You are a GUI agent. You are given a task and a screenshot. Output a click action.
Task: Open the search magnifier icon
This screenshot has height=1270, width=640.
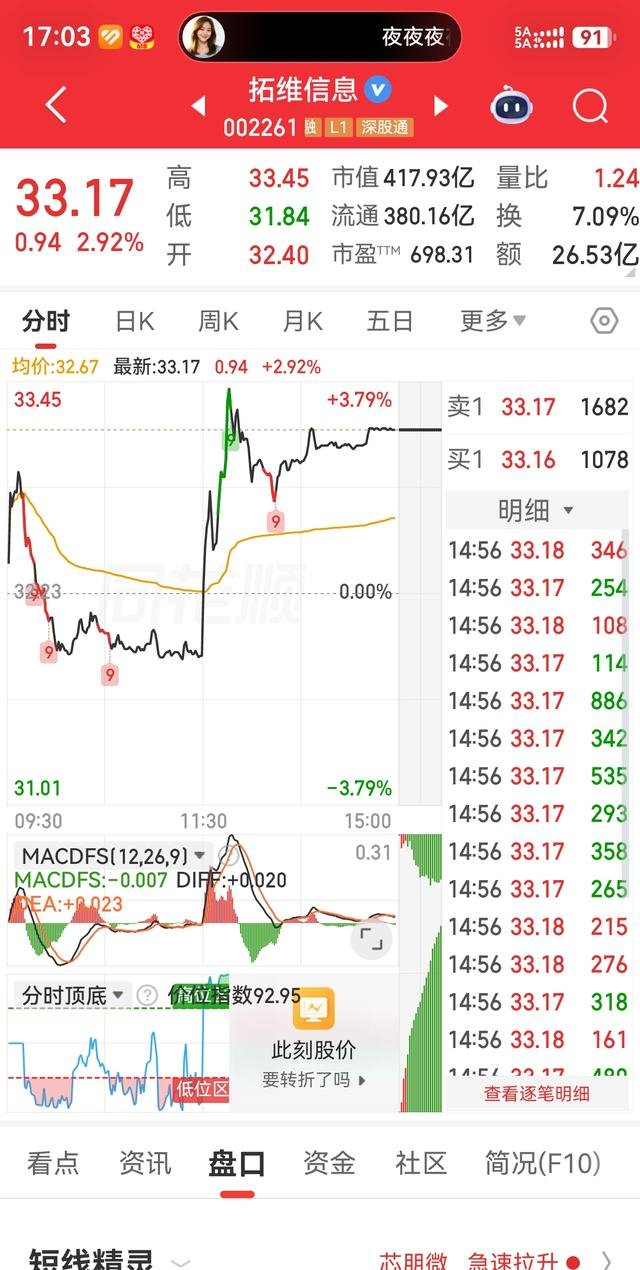pos(590,105)
